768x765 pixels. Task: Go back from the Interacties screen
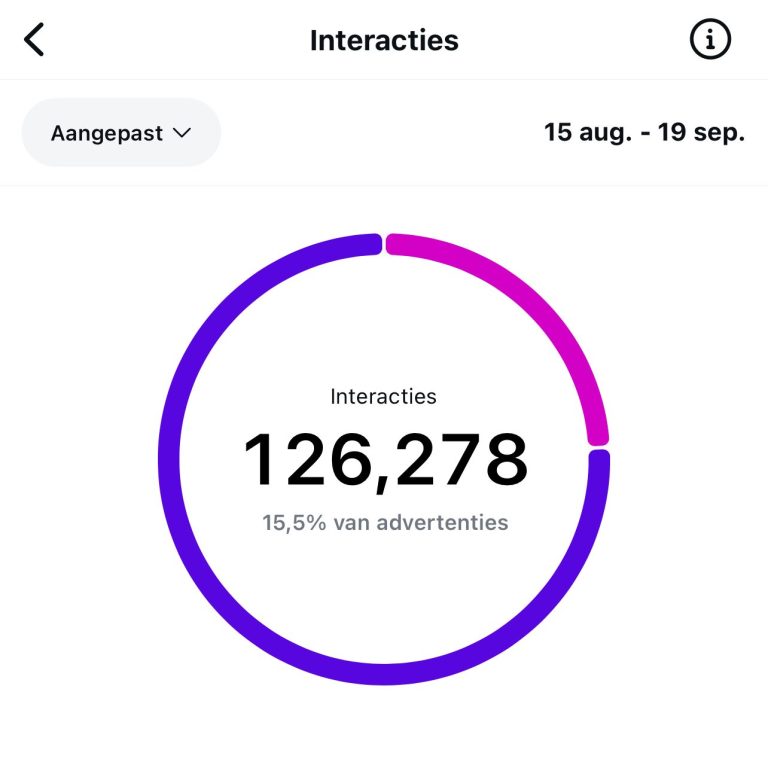(35, 40)
